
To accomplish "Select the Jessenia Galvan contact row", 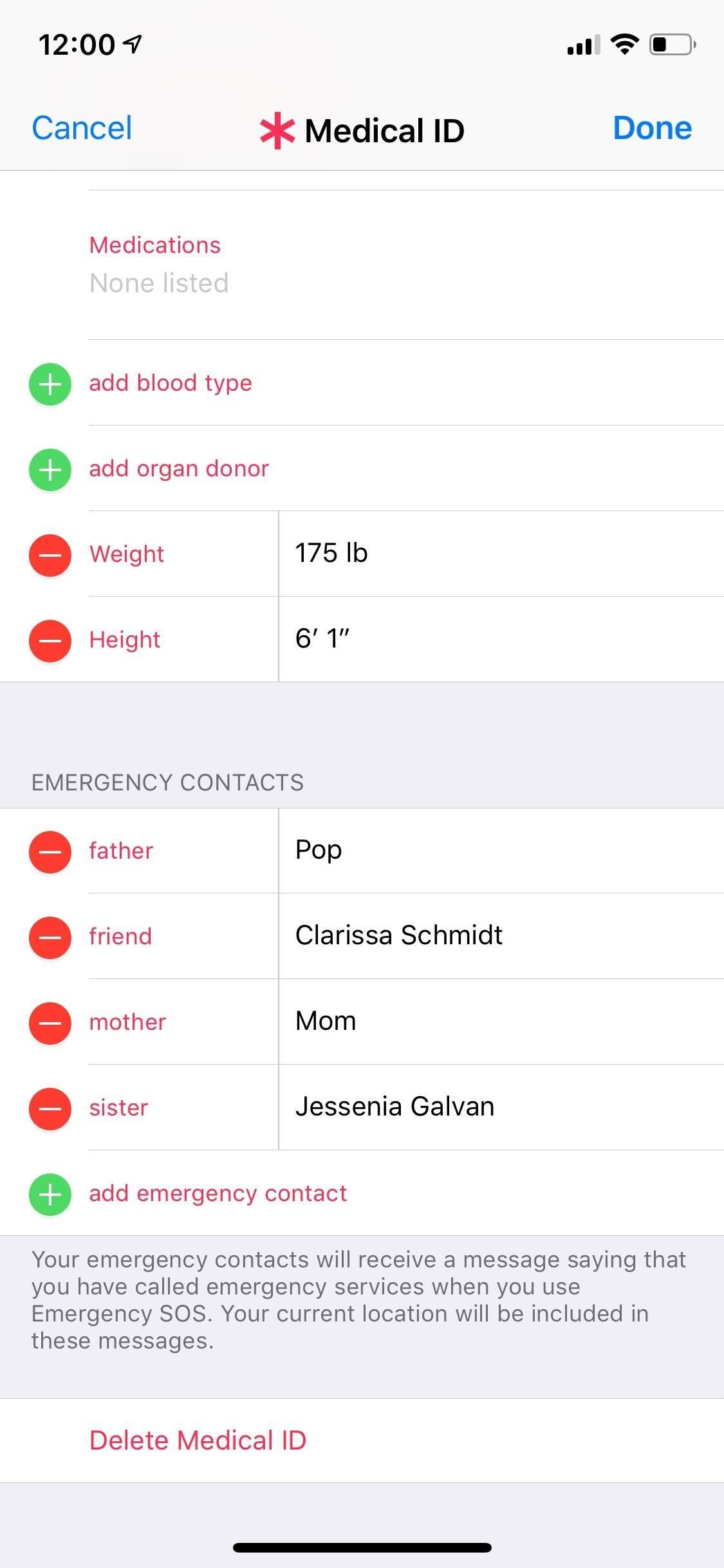I will (x=394, y=1107).
